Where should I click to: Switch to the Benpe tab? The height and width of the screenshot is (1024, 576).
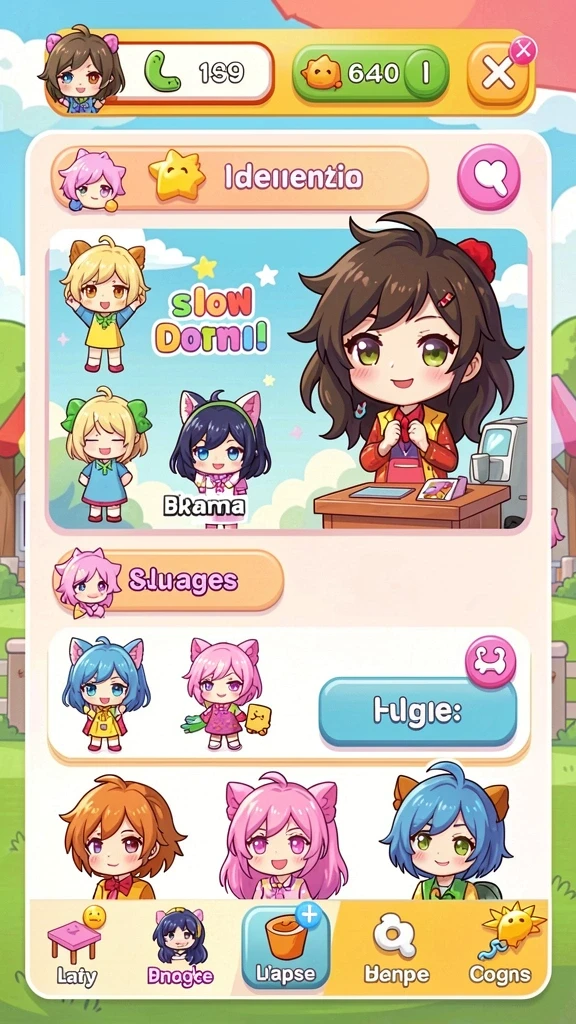tap(396, 947)
